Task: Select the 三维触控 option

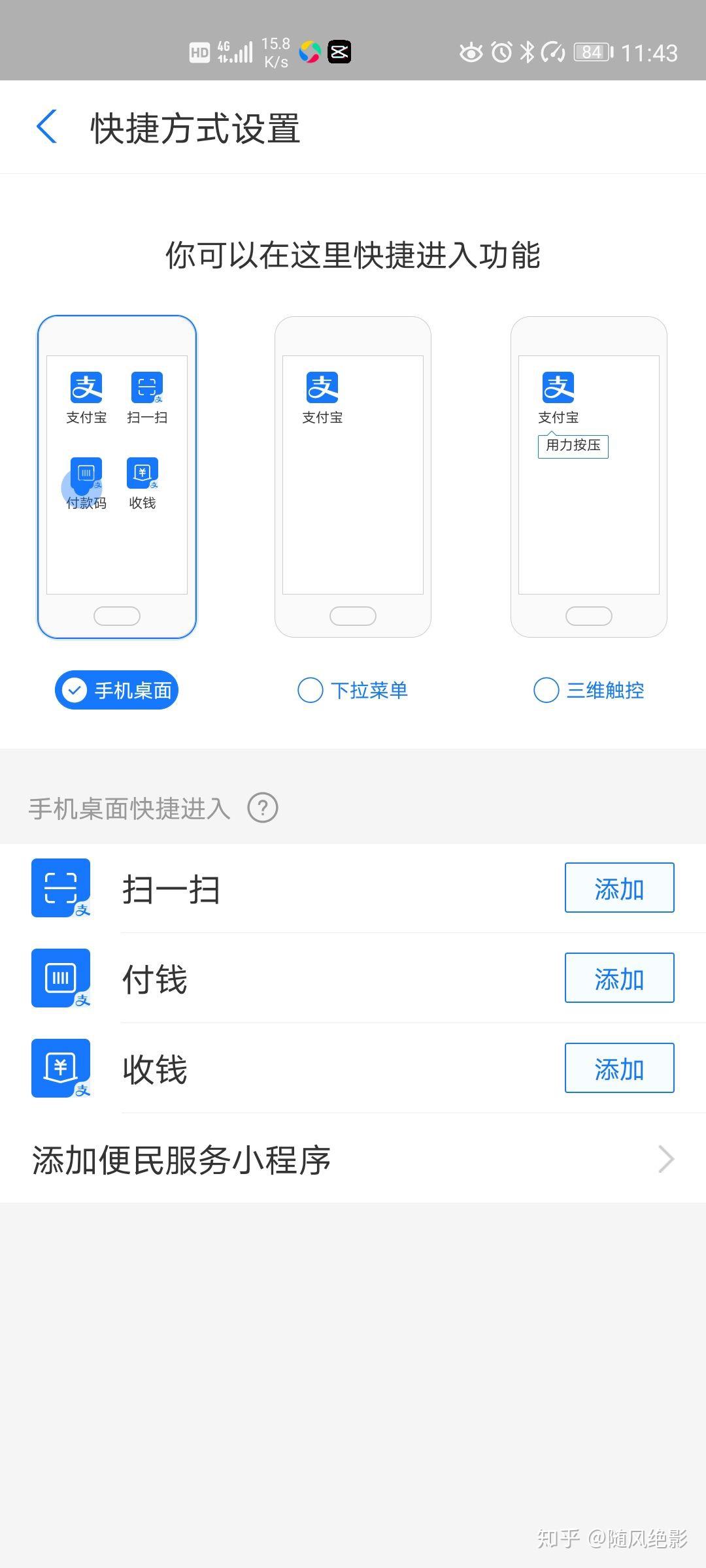Action: [589, 690]
